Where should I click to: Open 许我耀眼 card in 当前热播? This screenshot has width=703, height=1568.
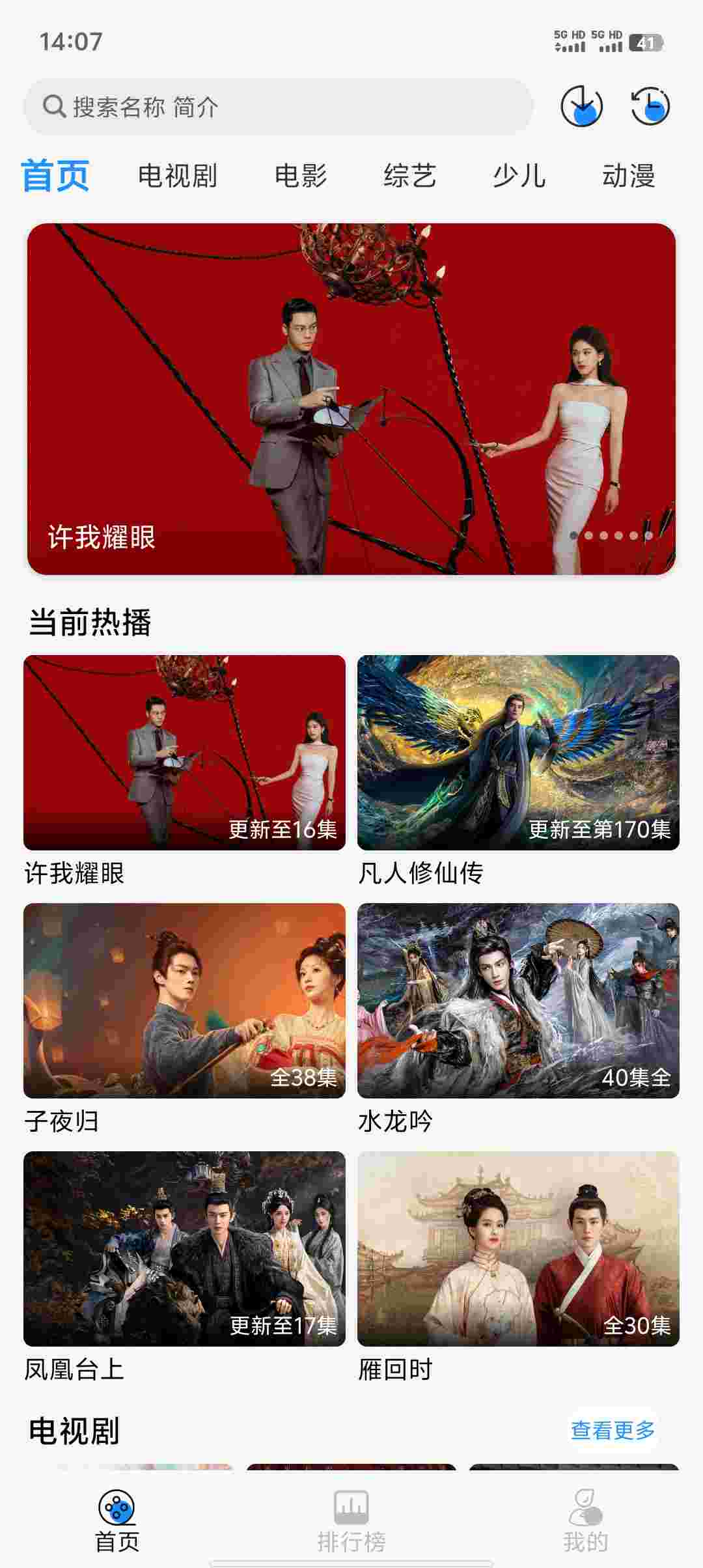(184, 752)
